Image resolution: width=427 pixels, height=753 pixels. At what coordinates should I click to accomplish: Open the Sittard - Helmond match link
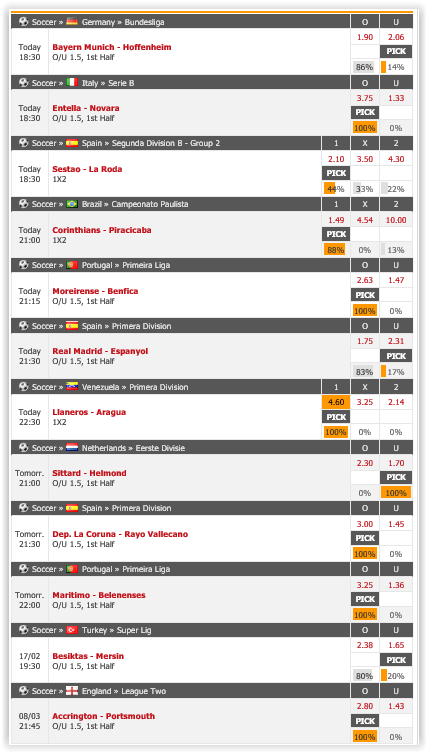pyautogui.click(x=89, y=473)
